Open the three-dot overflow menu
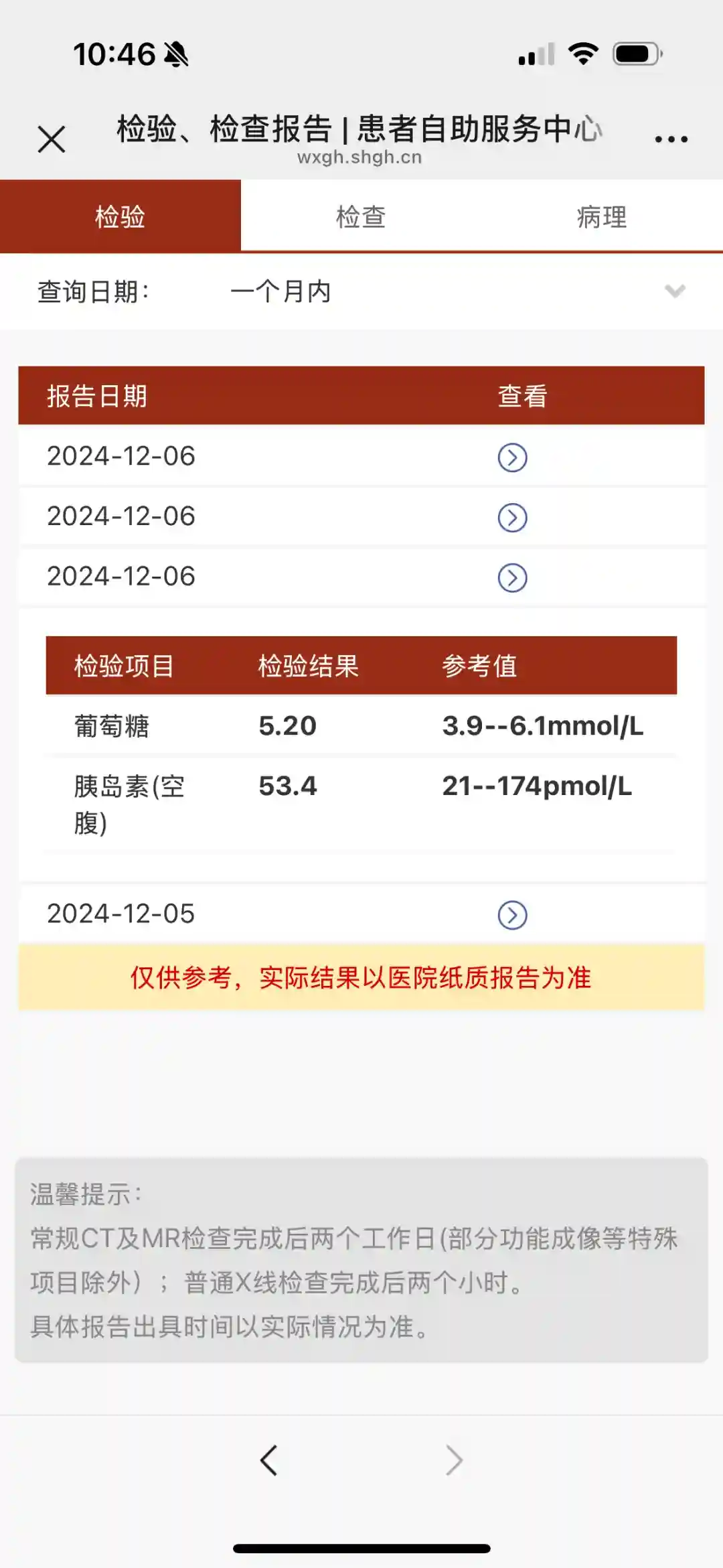Image resolution: width=723 pixels, height=1568 pixels. point(671,139)
